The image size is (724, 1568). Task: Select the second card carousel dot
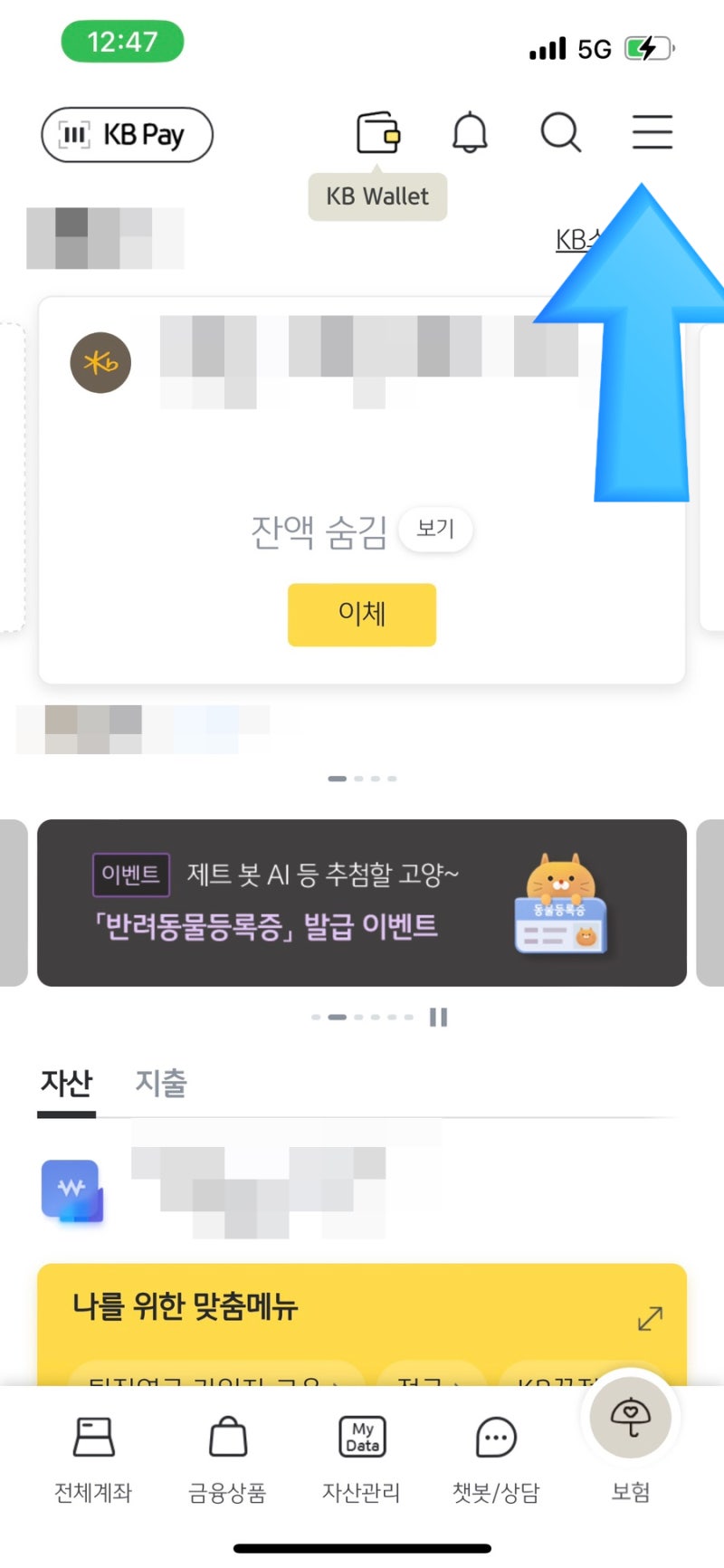359,777
